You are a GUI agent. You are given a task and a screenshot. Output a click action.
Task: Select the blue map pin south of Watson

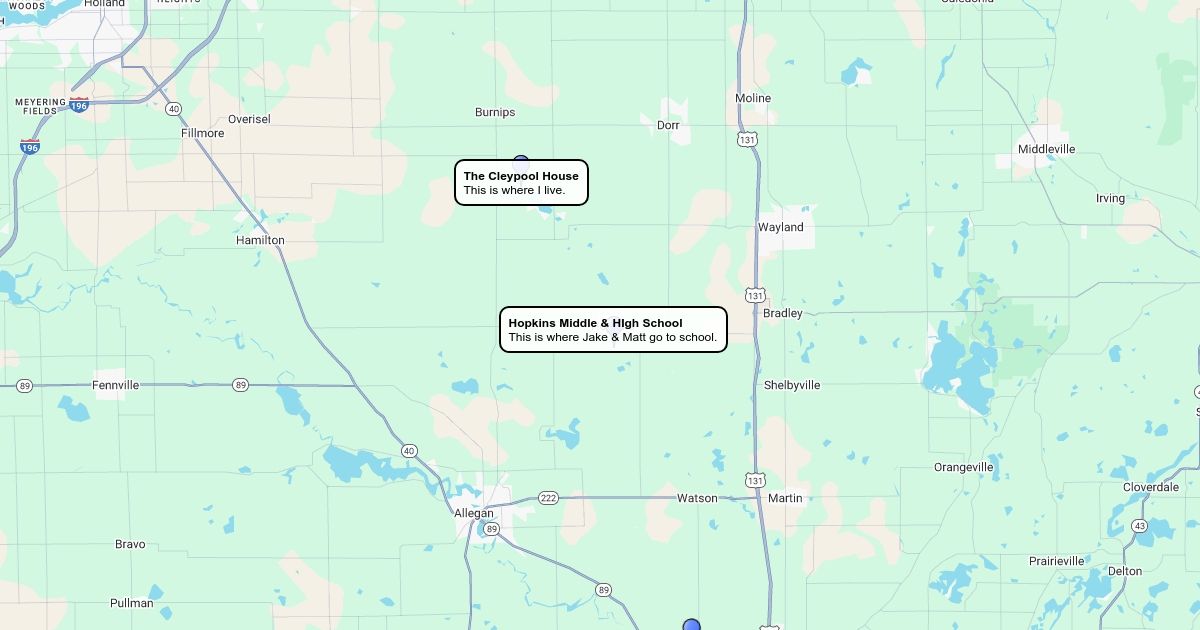click(x=691, y=625)
